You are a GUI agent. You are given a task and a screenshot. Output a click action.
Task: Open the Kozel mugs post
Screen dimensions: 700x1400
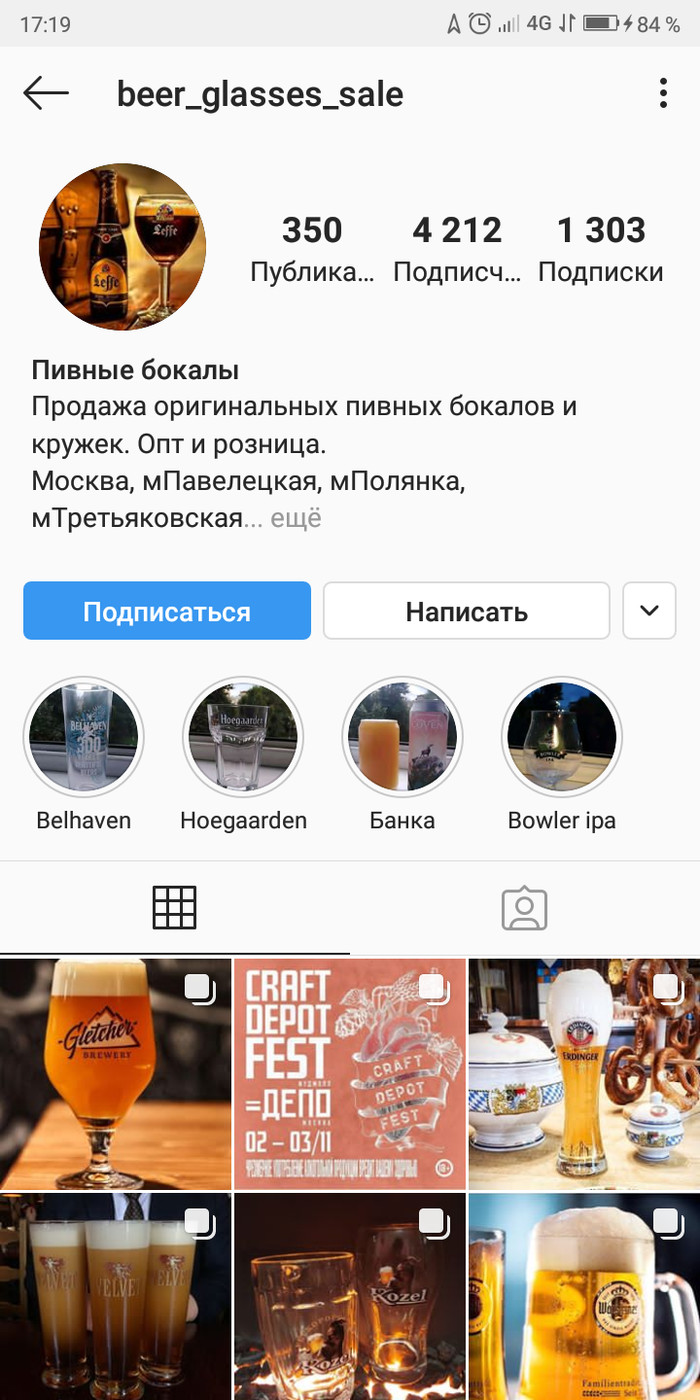click(350, 1296)
